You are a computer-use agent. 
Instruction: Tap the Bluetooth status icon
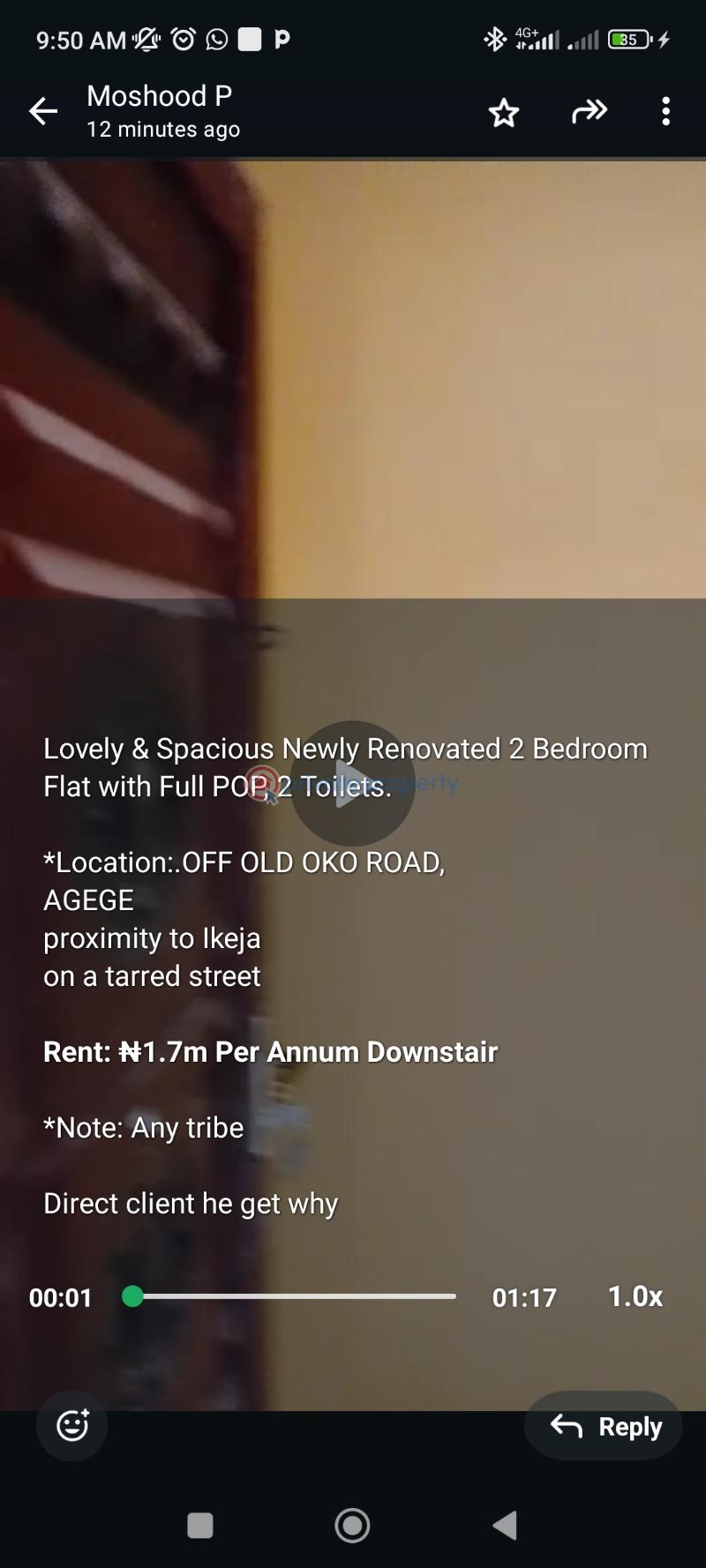pyautogui.click(x=494, y=40)
